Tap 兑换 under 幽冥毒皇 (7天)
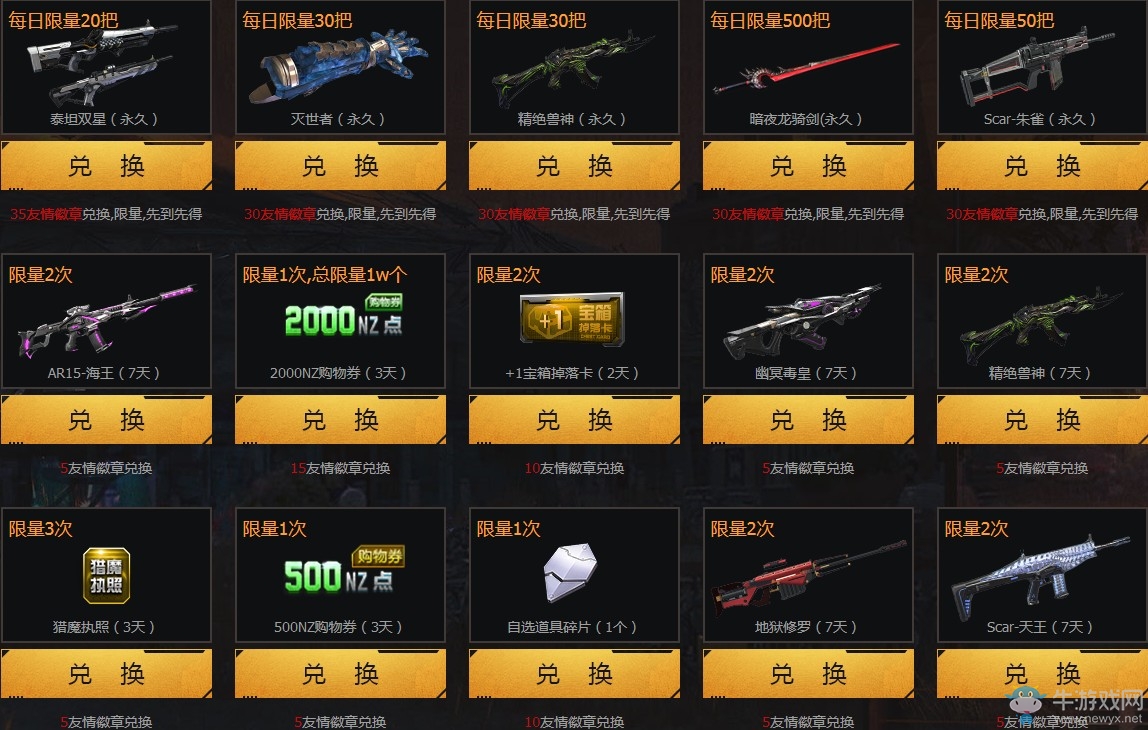The image size is (1148, 730). (808, 420)
